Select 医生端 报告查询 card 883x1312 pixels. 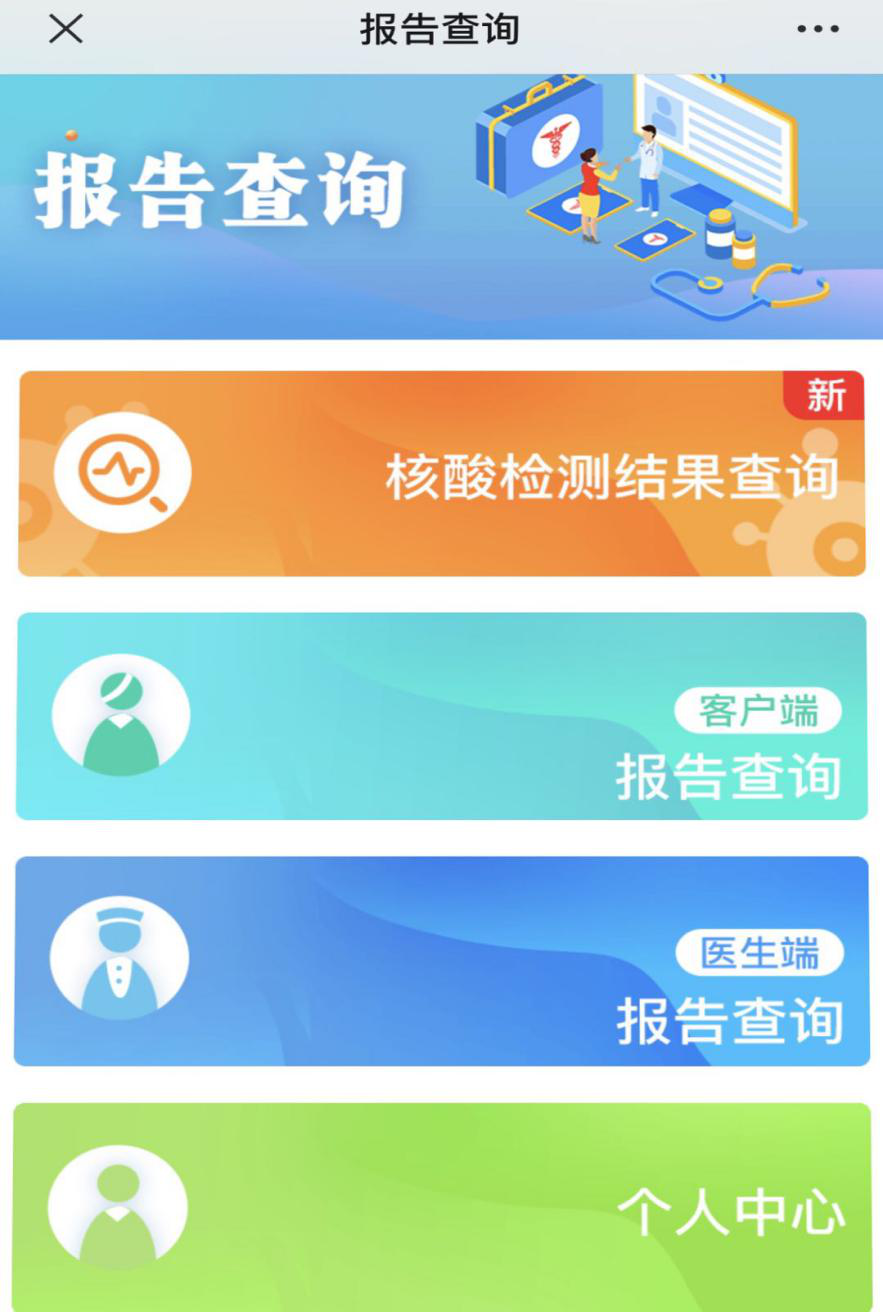442,961
